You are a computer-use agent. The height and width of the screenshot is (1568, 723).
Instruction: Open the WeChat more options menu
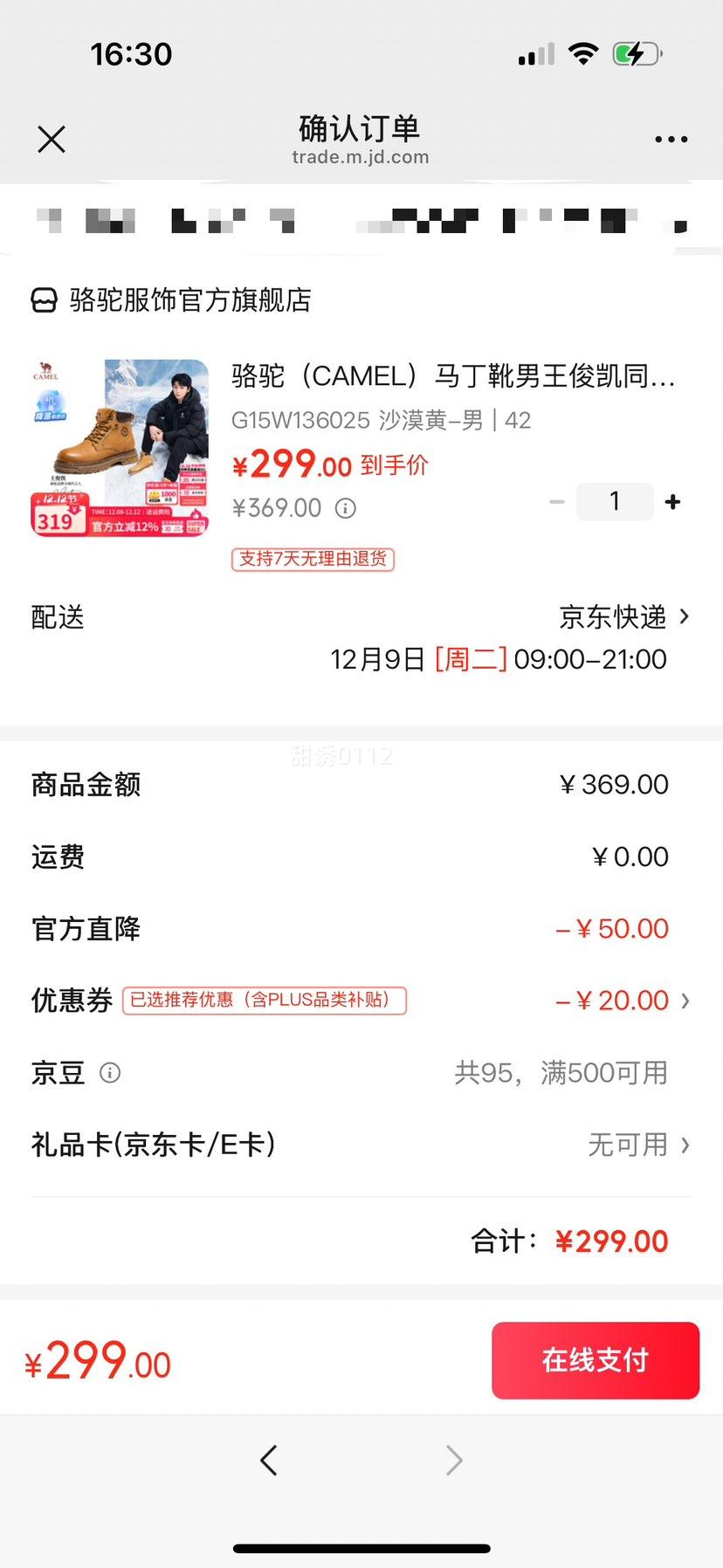pyautogui.click(x=671, y=138)
